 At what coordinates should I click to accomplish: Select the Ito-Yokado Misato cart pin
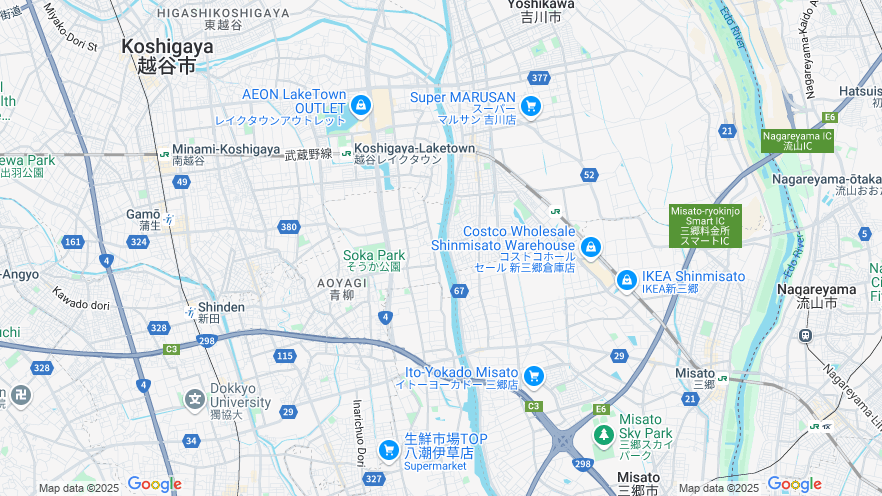tap(533, 376)
